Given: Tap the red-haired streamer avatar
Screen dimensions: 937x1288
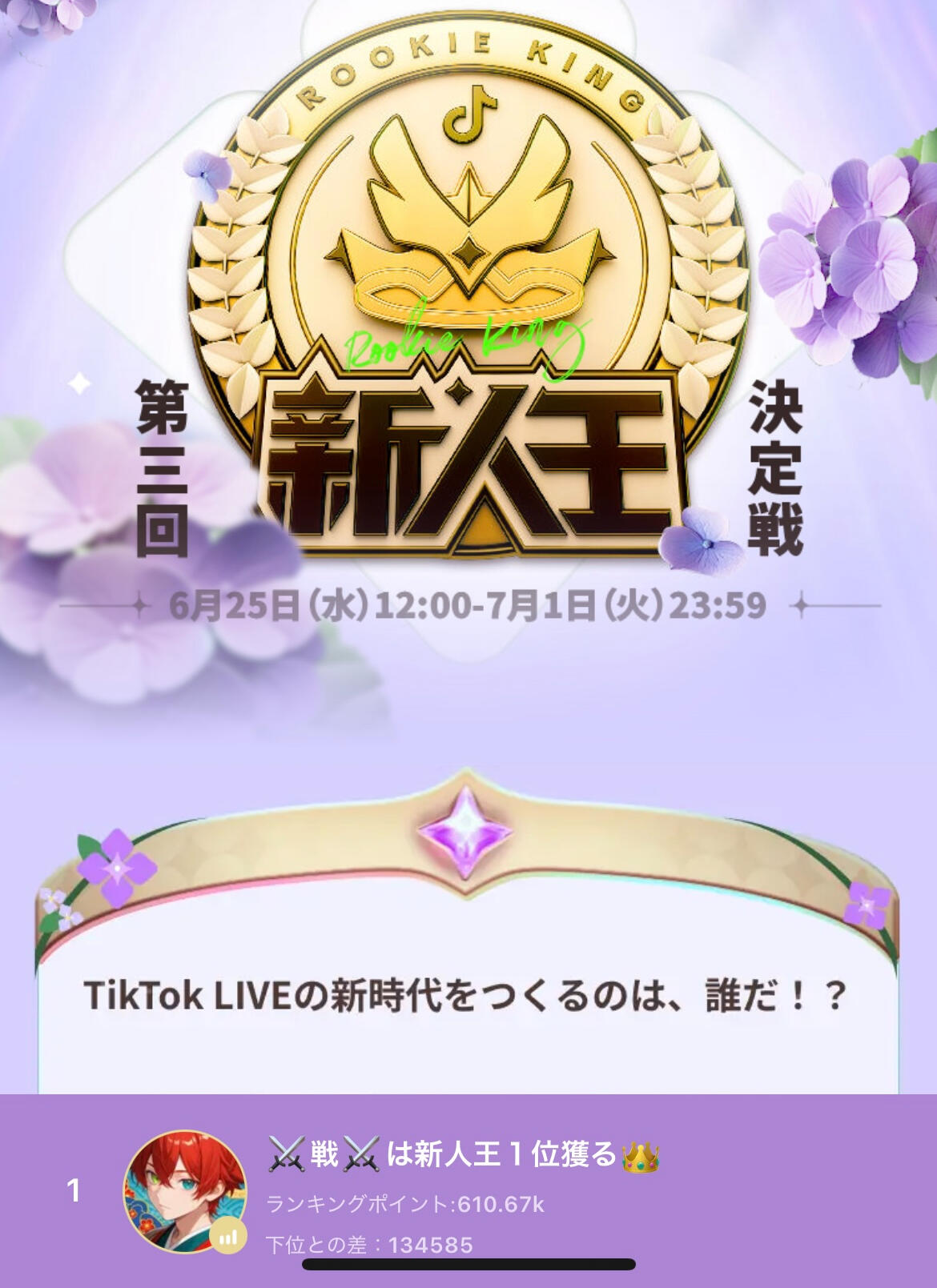Looking at the screenshot, I should point(185,1190).
